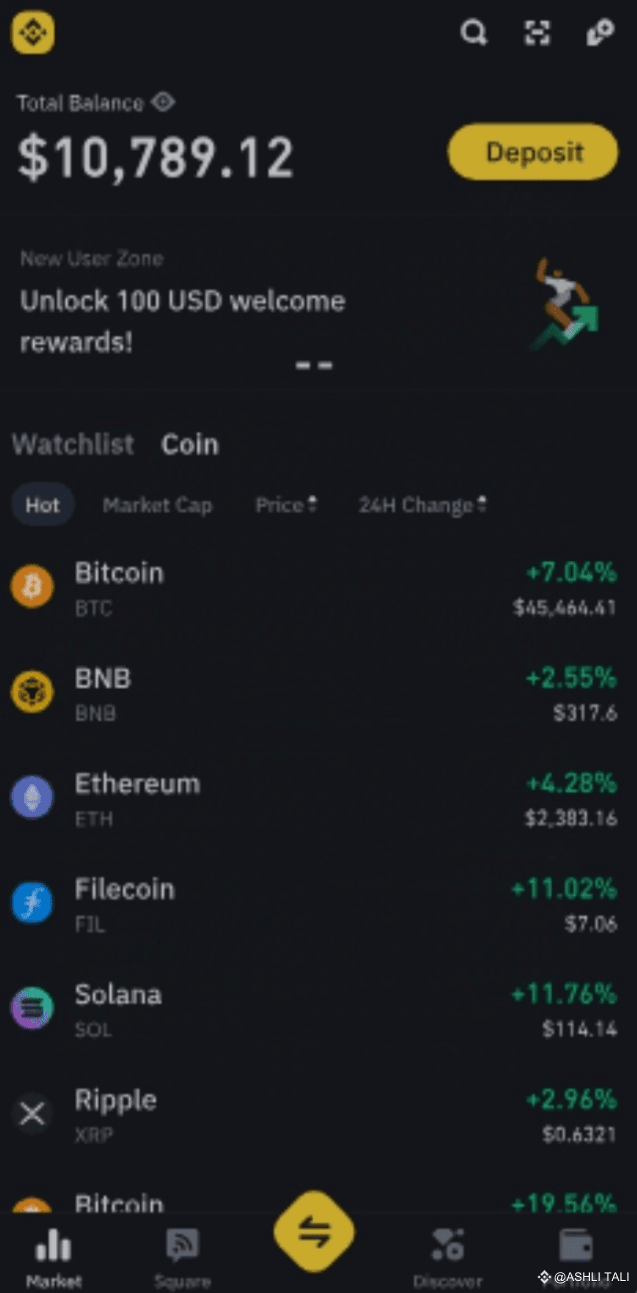Select the Hot filter chip
The image size is (637, 1293).
(43, 505)
